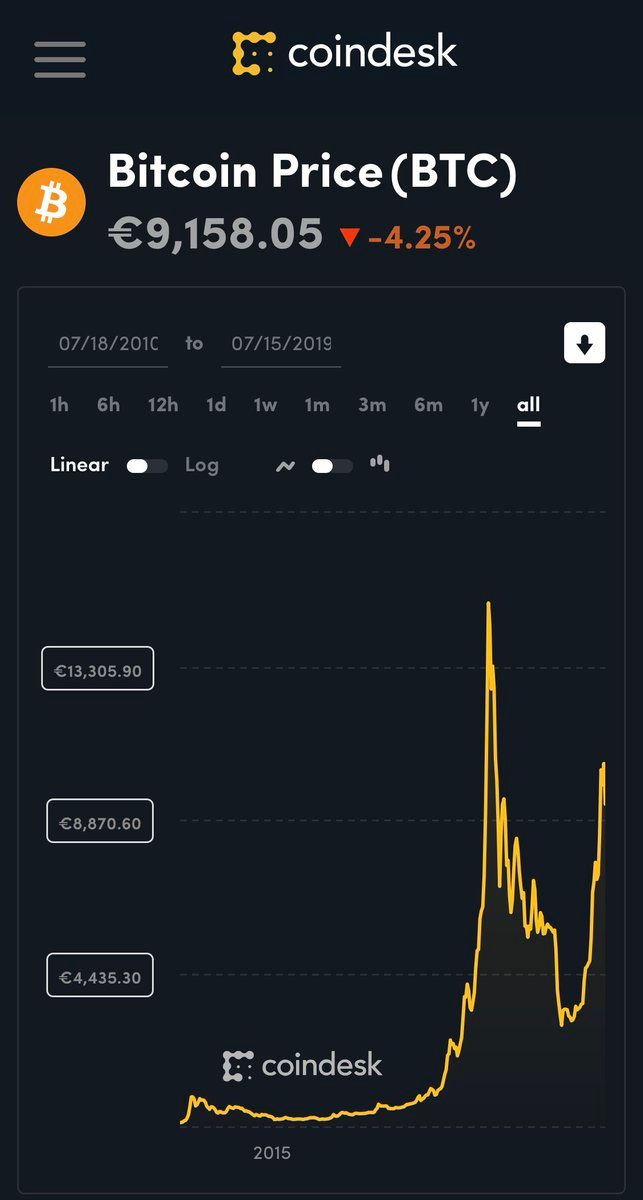Open the hamburger navigation menu
Viewport: 643px width, 1200px height.
60,59
